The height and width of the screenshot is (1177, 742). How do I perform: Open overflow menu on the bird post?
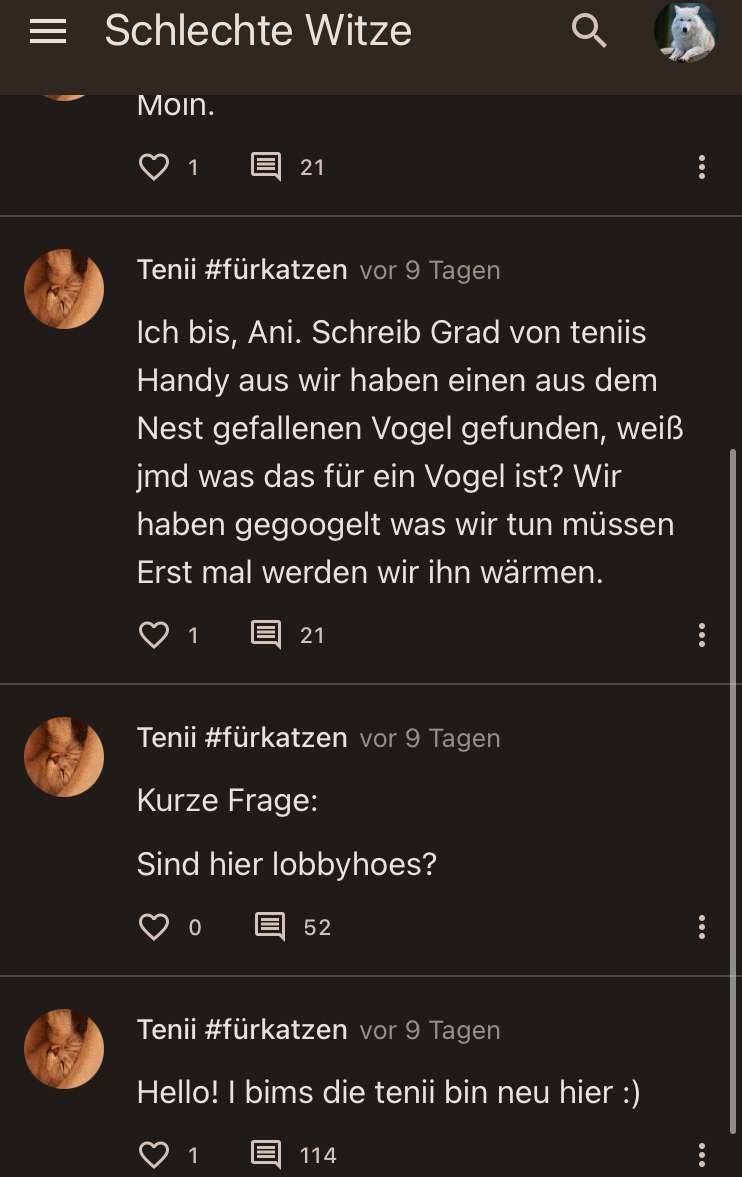pos(702,635)
